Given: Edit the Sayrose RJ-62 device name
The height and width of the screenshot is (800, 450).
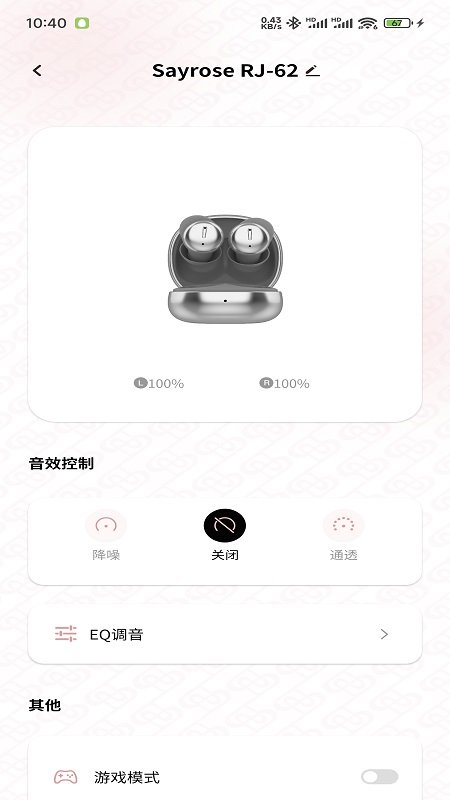Looking at the screenshot, I should click(x=313, y=71).
